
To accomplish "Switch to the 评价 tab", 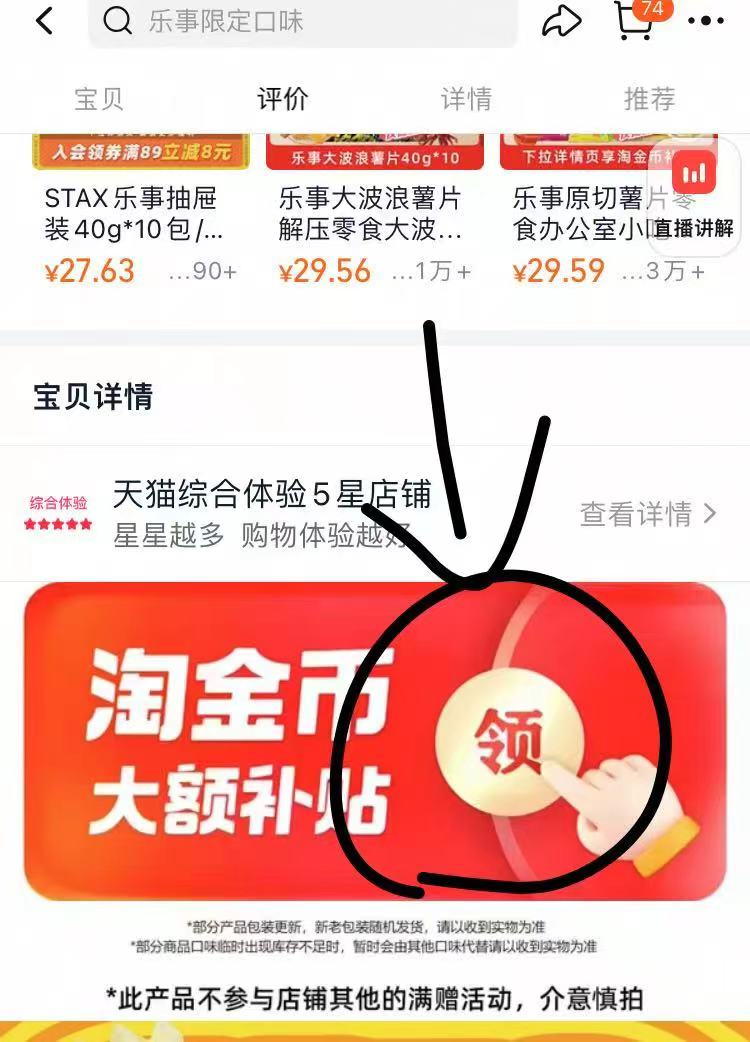I will point(282,99).
